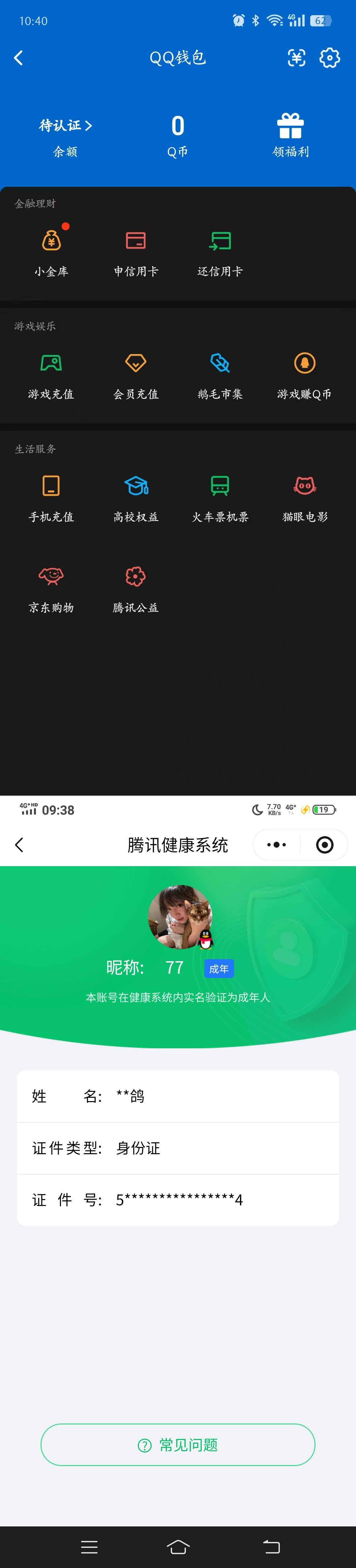The height and width of the screenshot is (1568, 356).
Task: Book tickets via 火车票机票
Action: [220, 498]
